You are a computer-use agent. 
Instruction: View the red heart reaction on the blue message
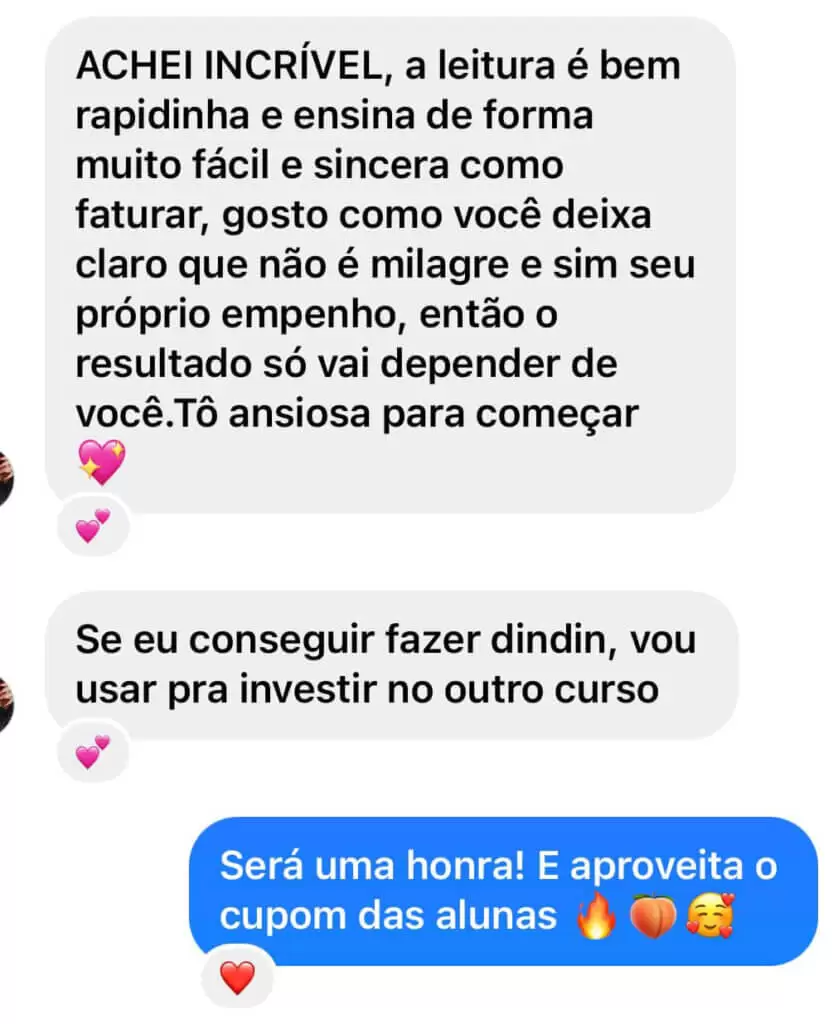coord(236,977)
